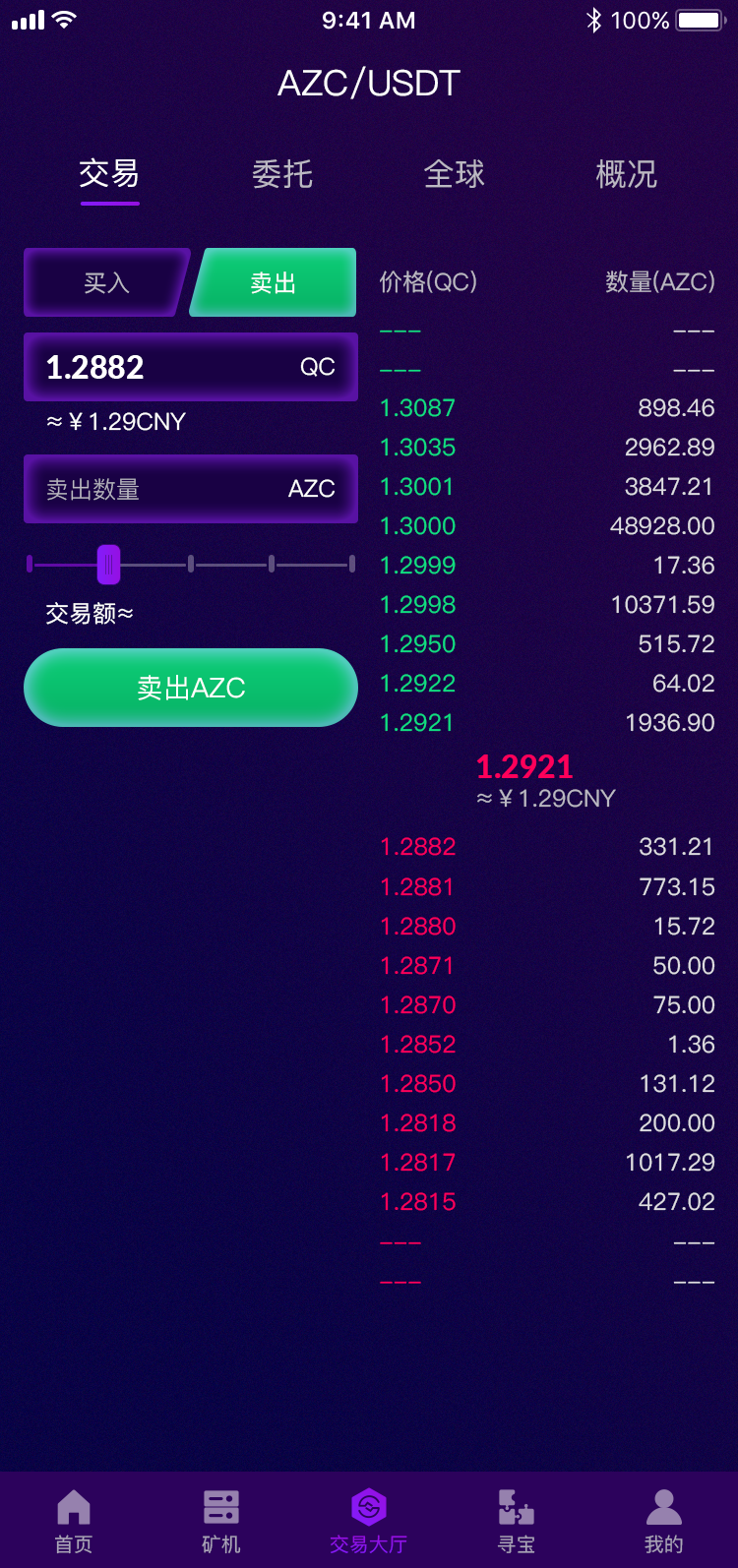Screen dimensions: 738x1568
Task: Tap the 卖出AZC button
Action: pos(191,688)
